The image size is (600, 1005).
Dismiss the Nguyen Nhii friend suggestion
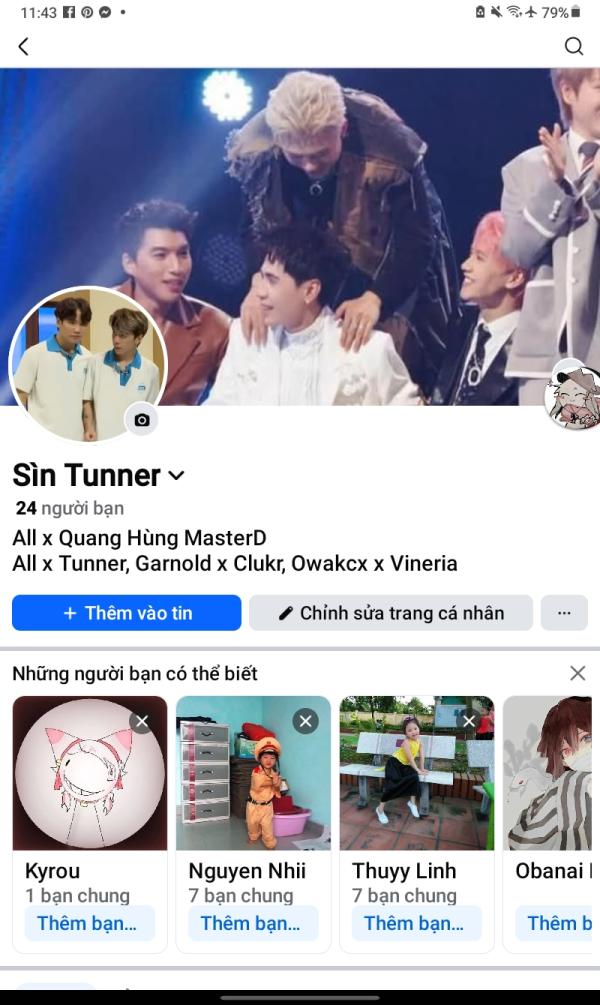(x=306, y=721)
